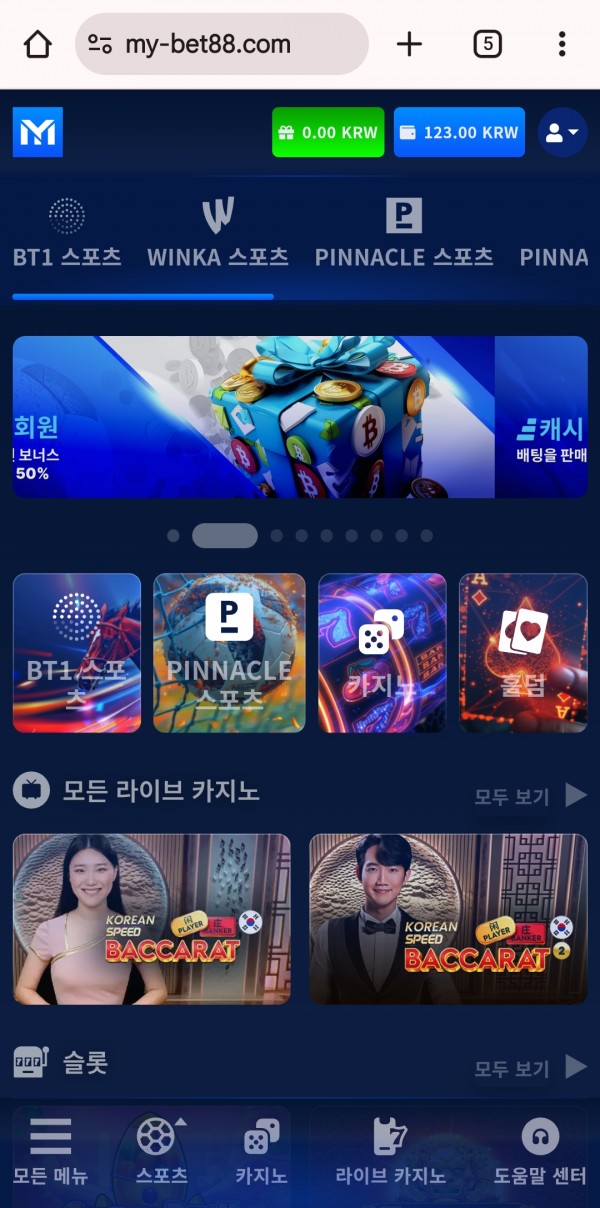The height and width of the screenshot is (1208, 600).
Task: Open the browser home page
Action: [37, 44]
